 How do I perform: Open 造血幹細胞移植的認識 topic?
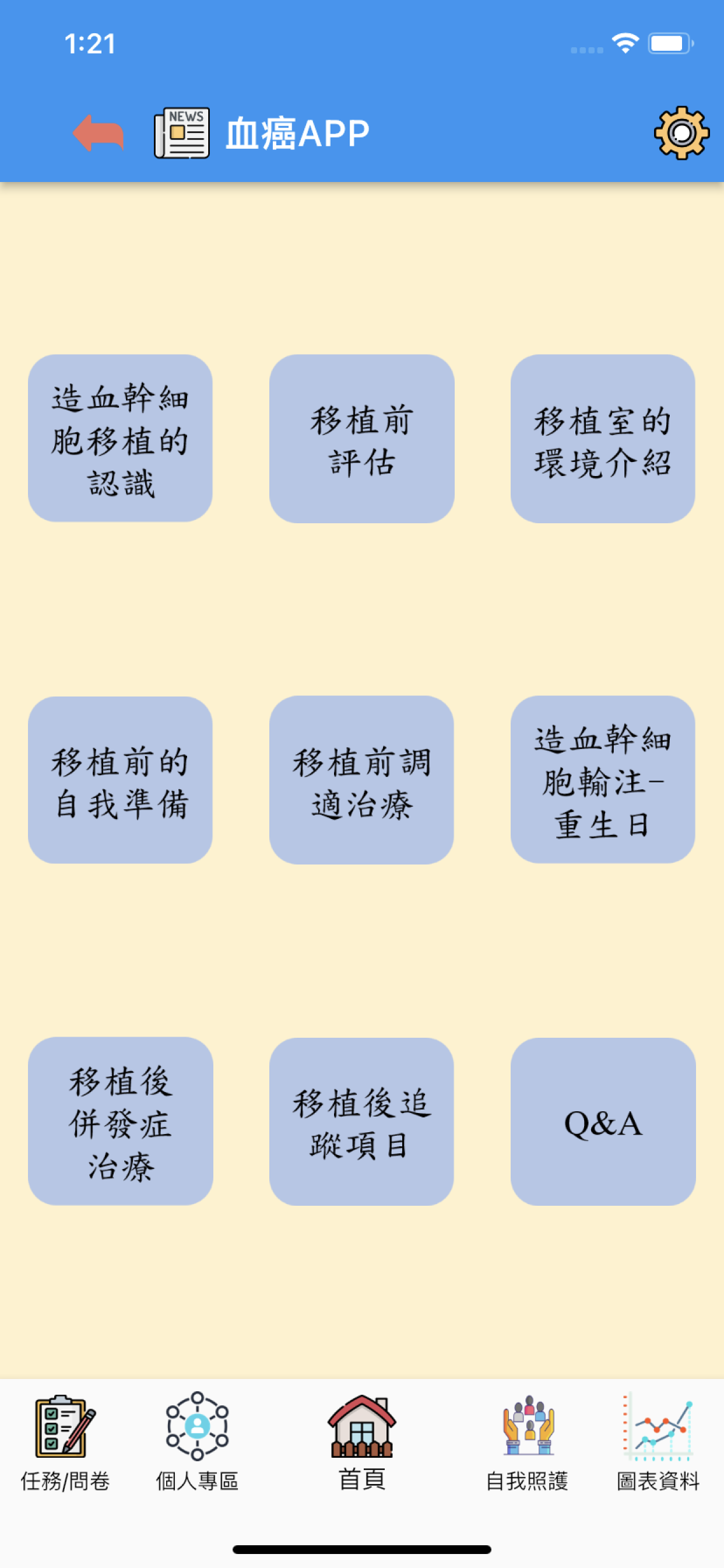click(121, 438)
